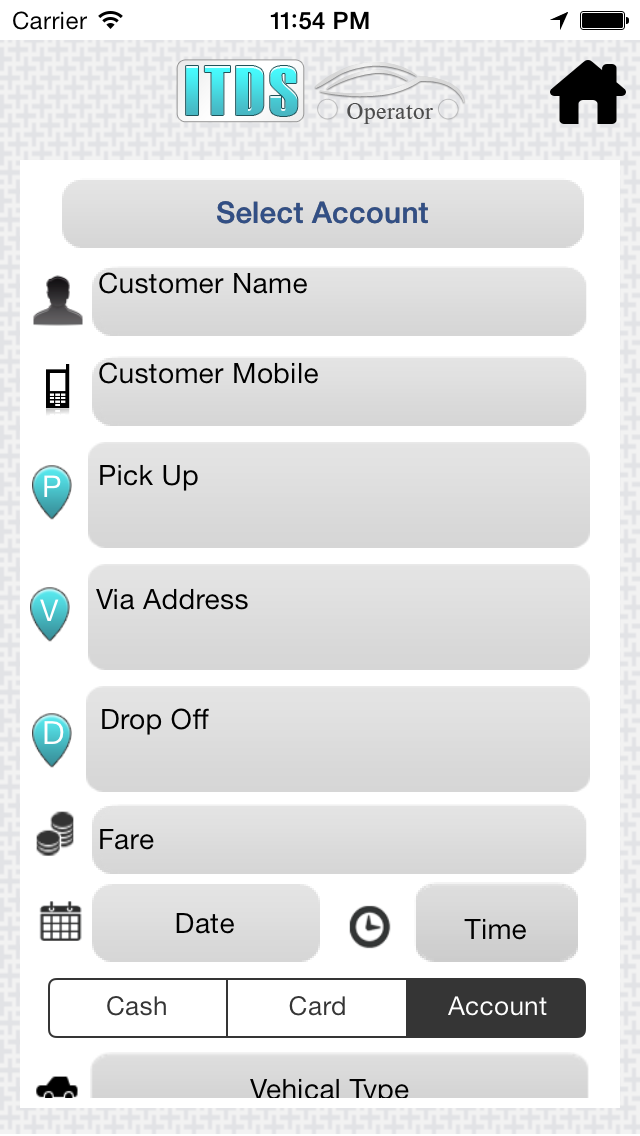Focus the Customer Mobile field

coord(338,391)
